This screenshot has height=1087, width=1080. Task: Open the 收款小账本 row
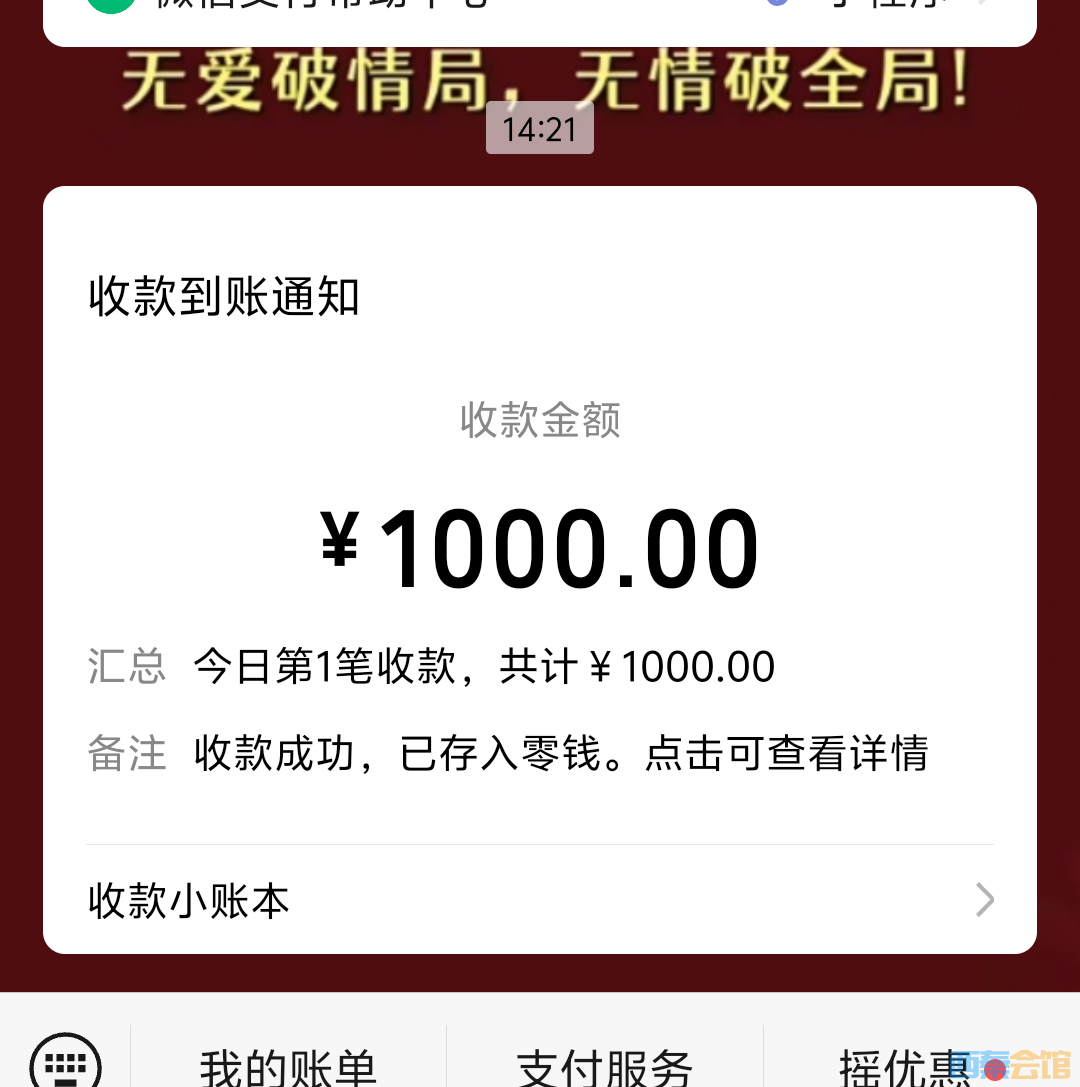pos(540,900)
